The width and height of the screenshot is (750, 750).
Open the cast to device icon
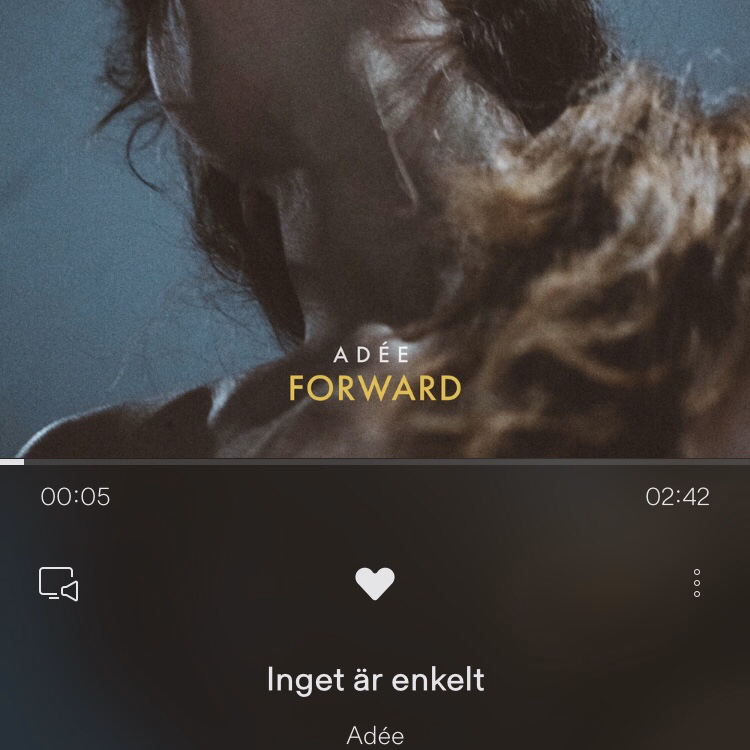point(59,583)
